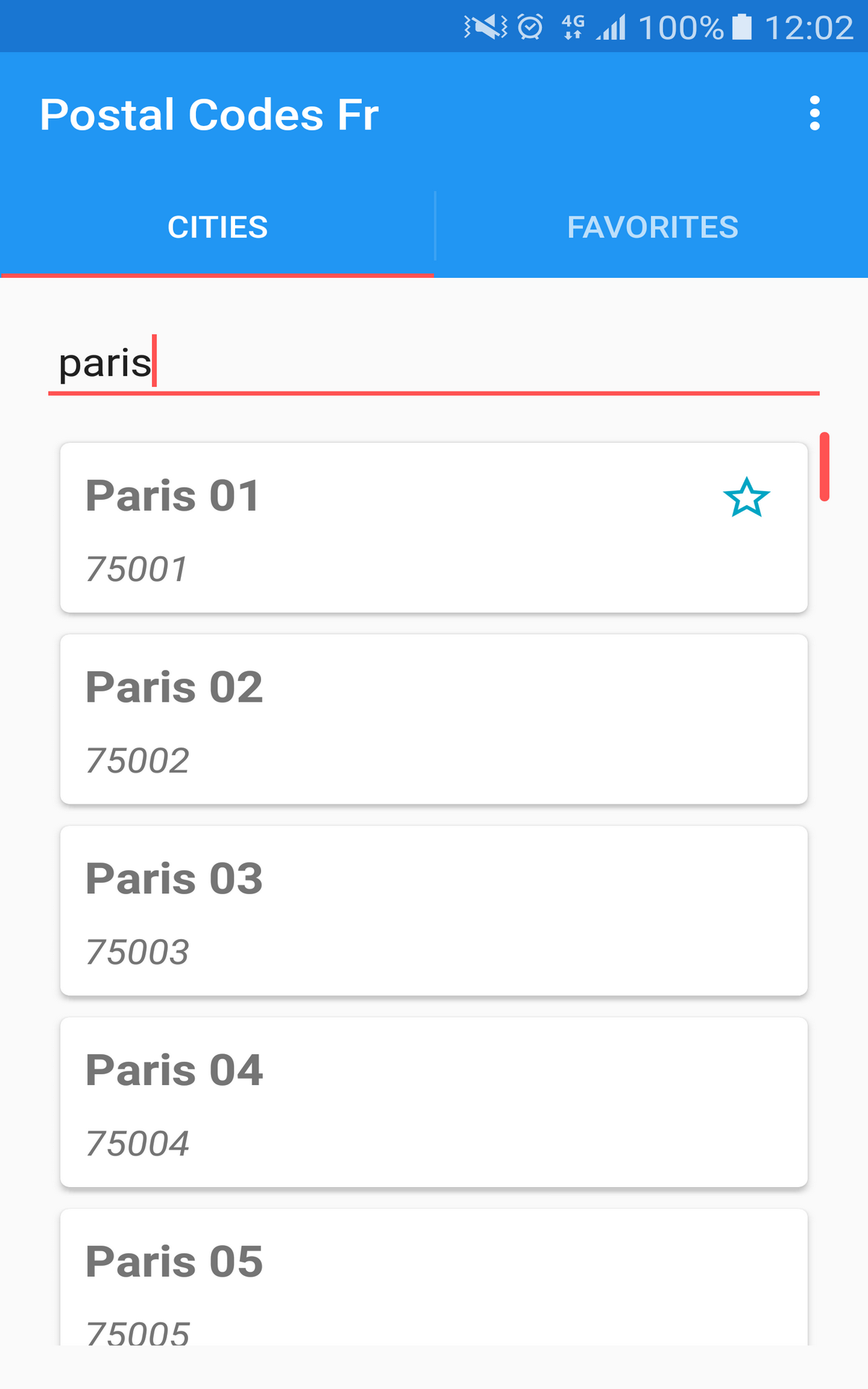
Task: View the Paris 04 postal code card
Action: tap(434, 1102)
